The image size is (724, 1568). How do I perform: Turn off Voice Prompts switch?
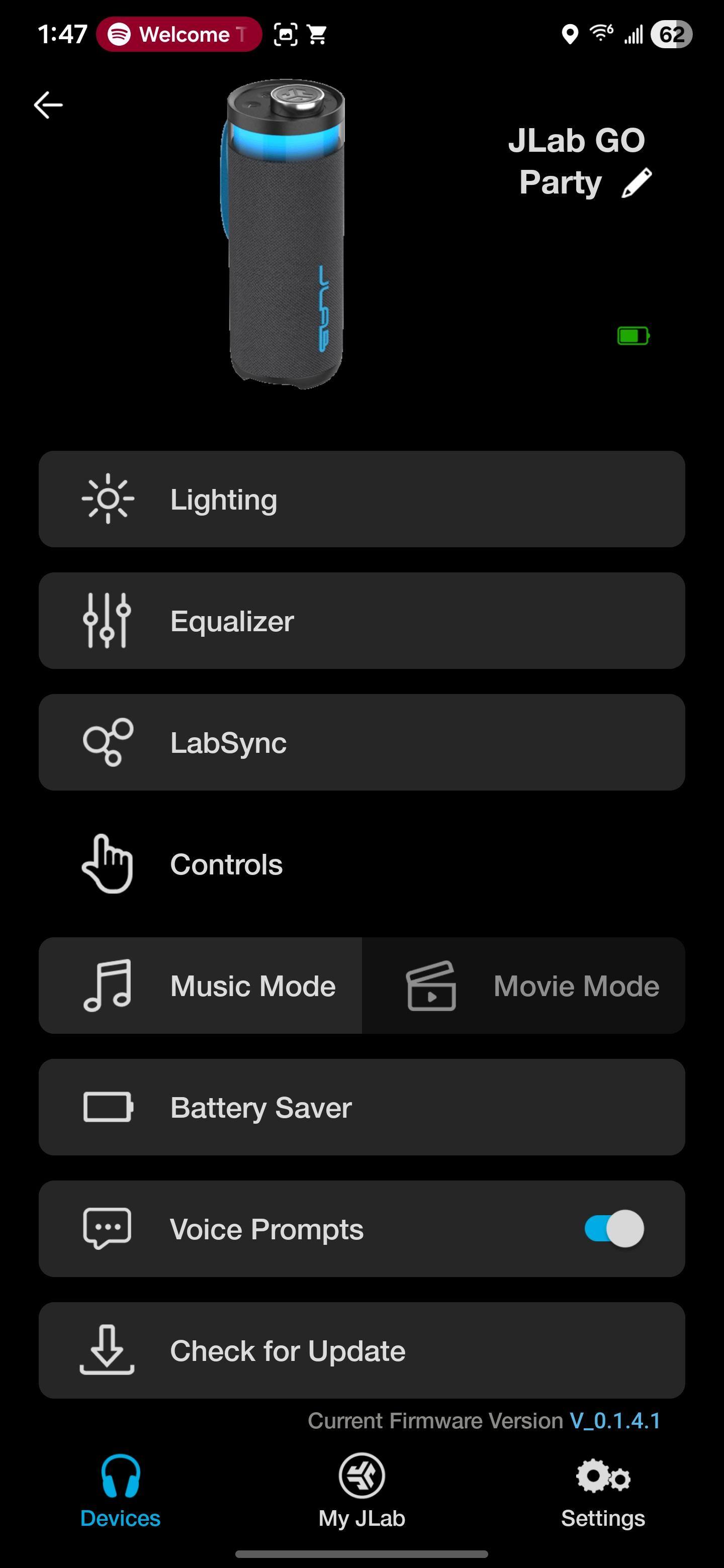pyautogui.click(x=614, y=1229)
